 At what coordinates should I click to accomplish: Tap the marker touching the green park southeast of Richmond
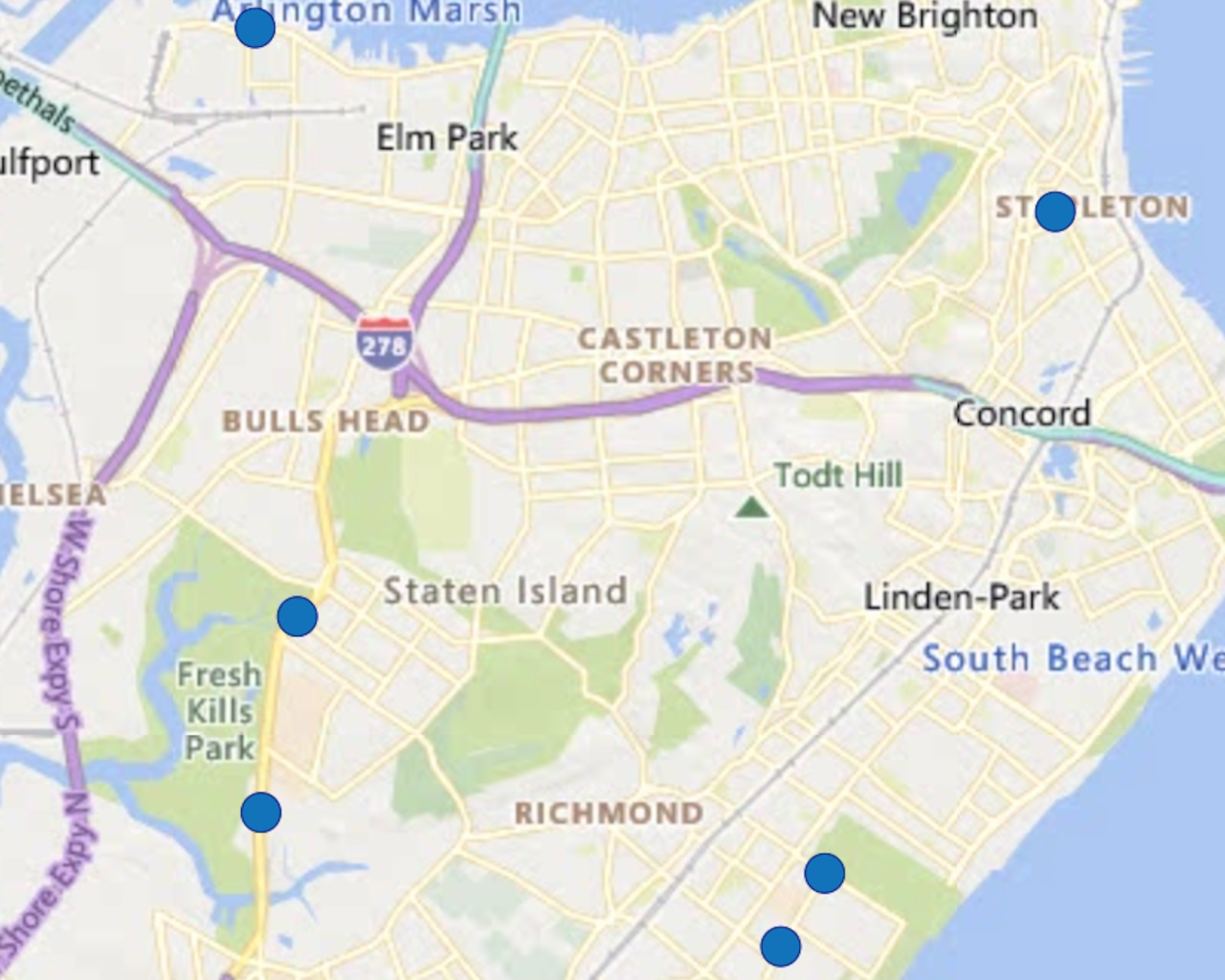click(x=824, y=873)
